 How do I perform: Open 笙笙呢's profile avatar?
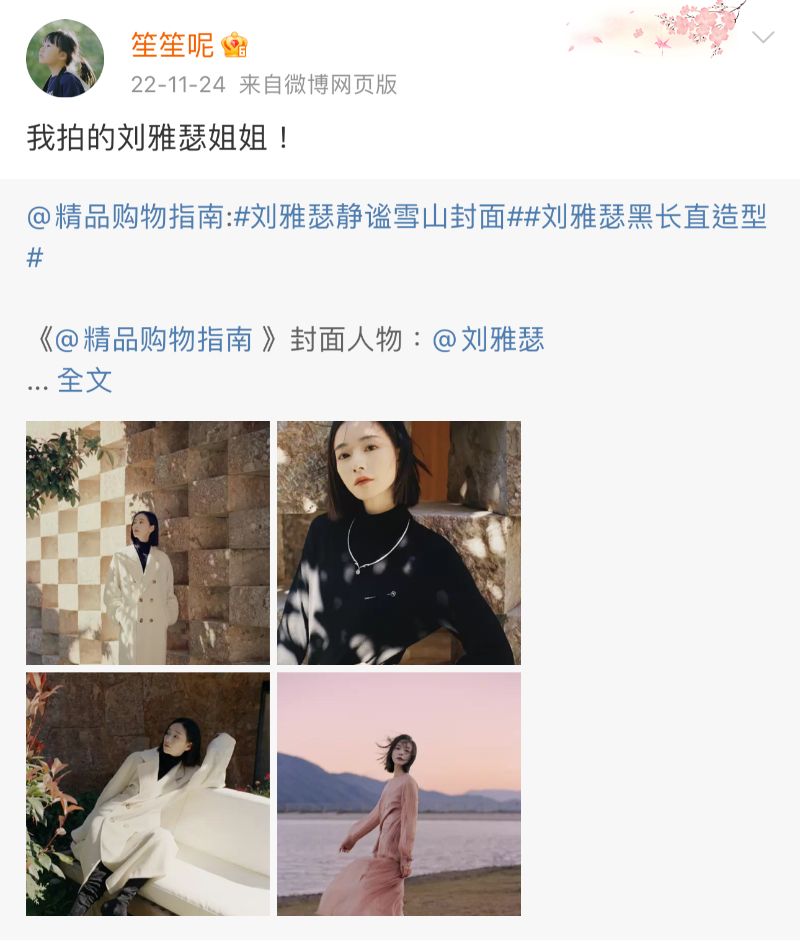point(65,58)
